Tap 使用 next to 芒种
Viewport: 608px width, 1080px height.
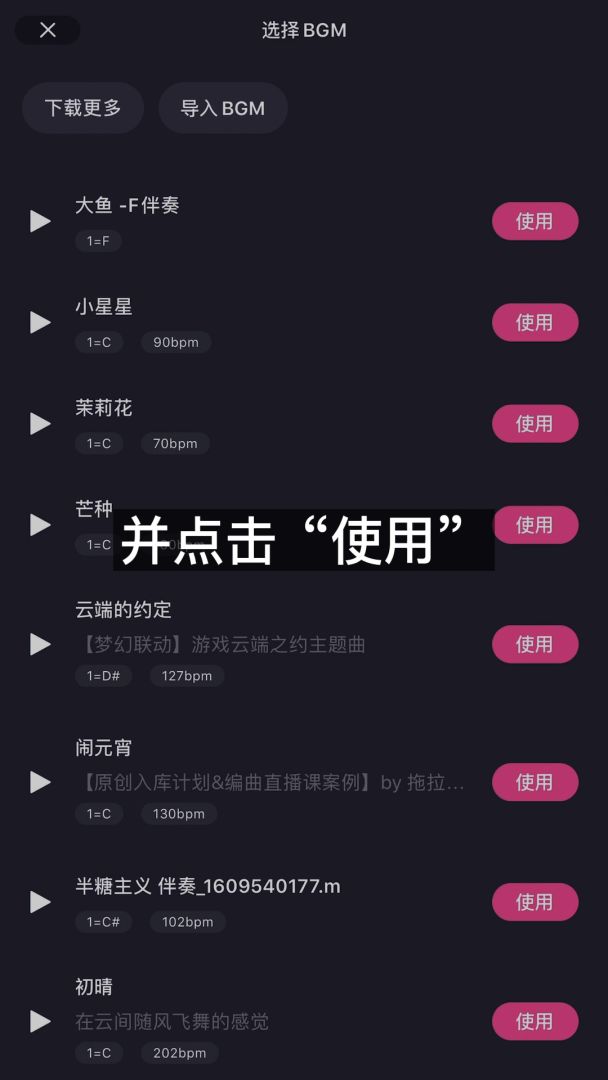coord(537,524)
